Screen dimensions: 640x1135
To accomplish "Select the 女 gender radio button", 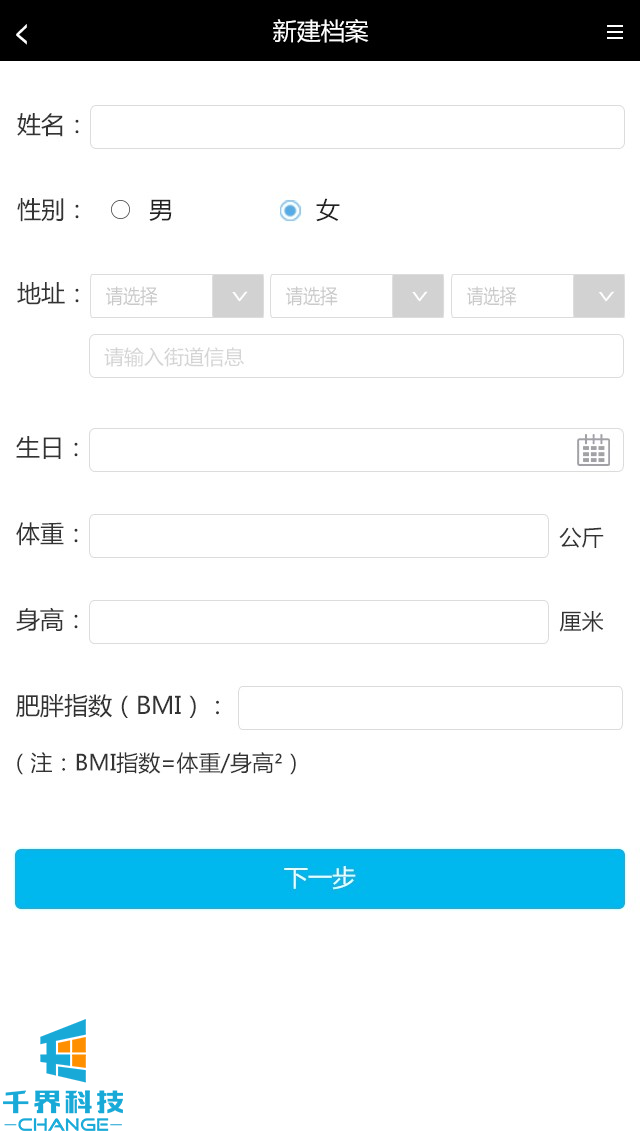I will point(290,210).
